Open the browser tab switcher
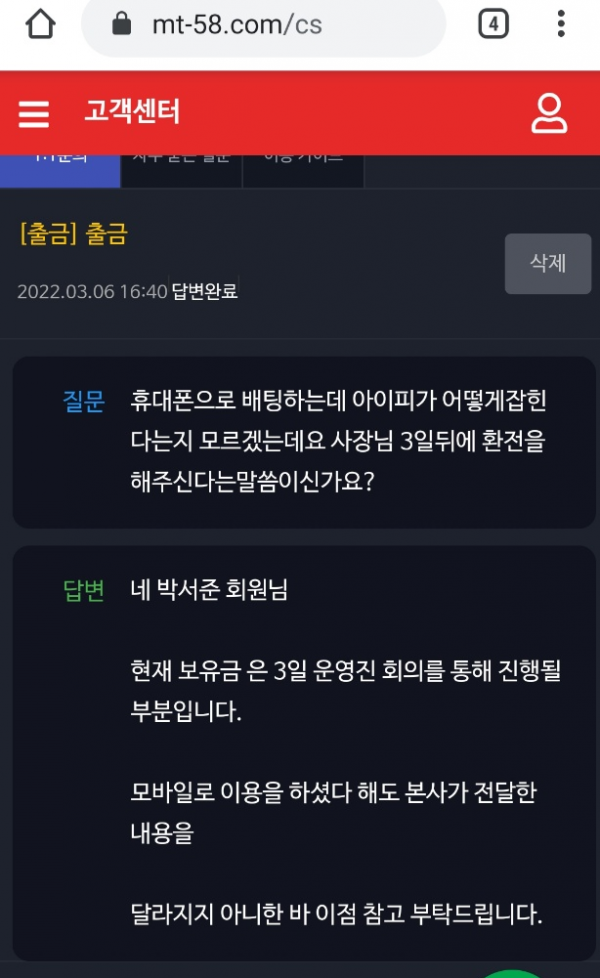 pyautogui.click(x=493, y=24)
